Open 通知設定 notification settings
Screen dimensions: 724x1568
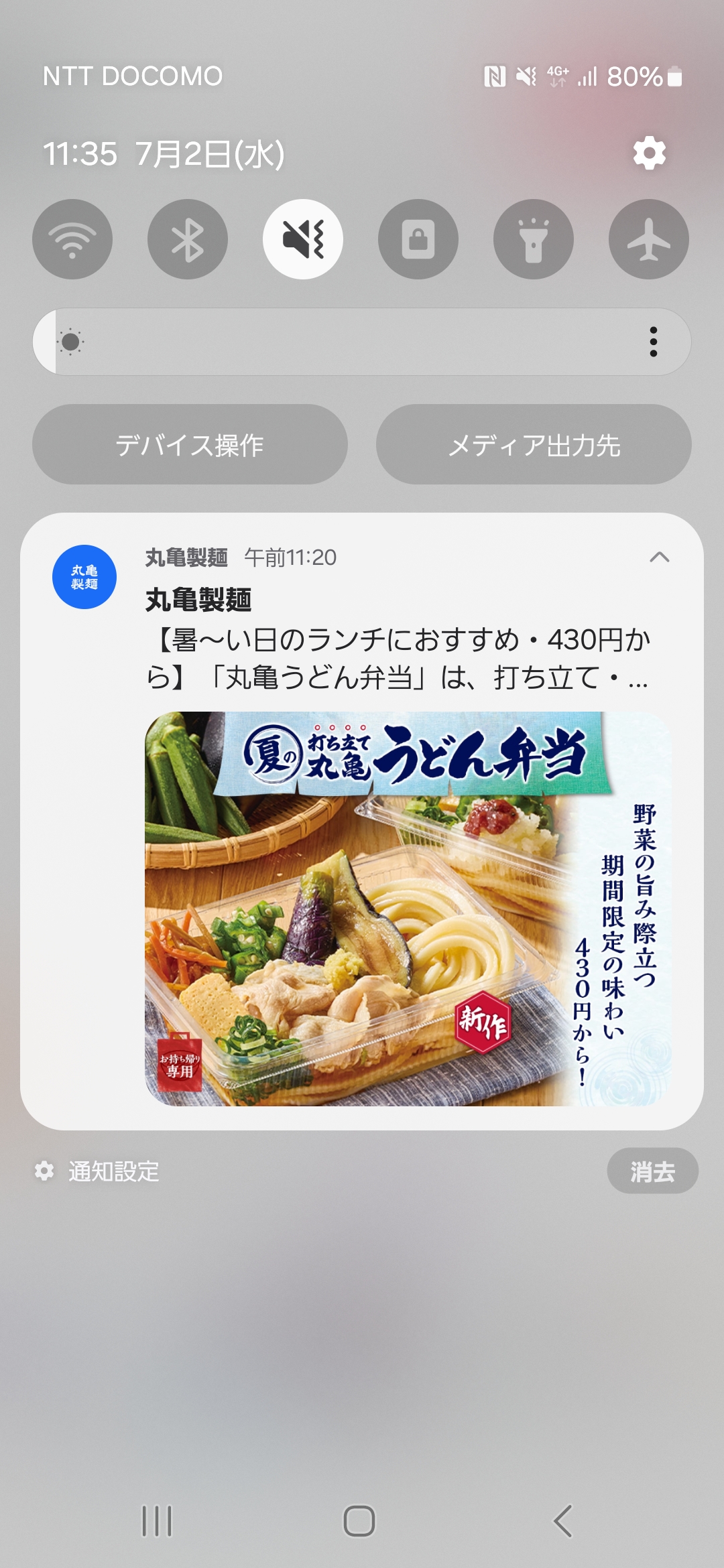pyautogui.click(x=97, y=1171)
